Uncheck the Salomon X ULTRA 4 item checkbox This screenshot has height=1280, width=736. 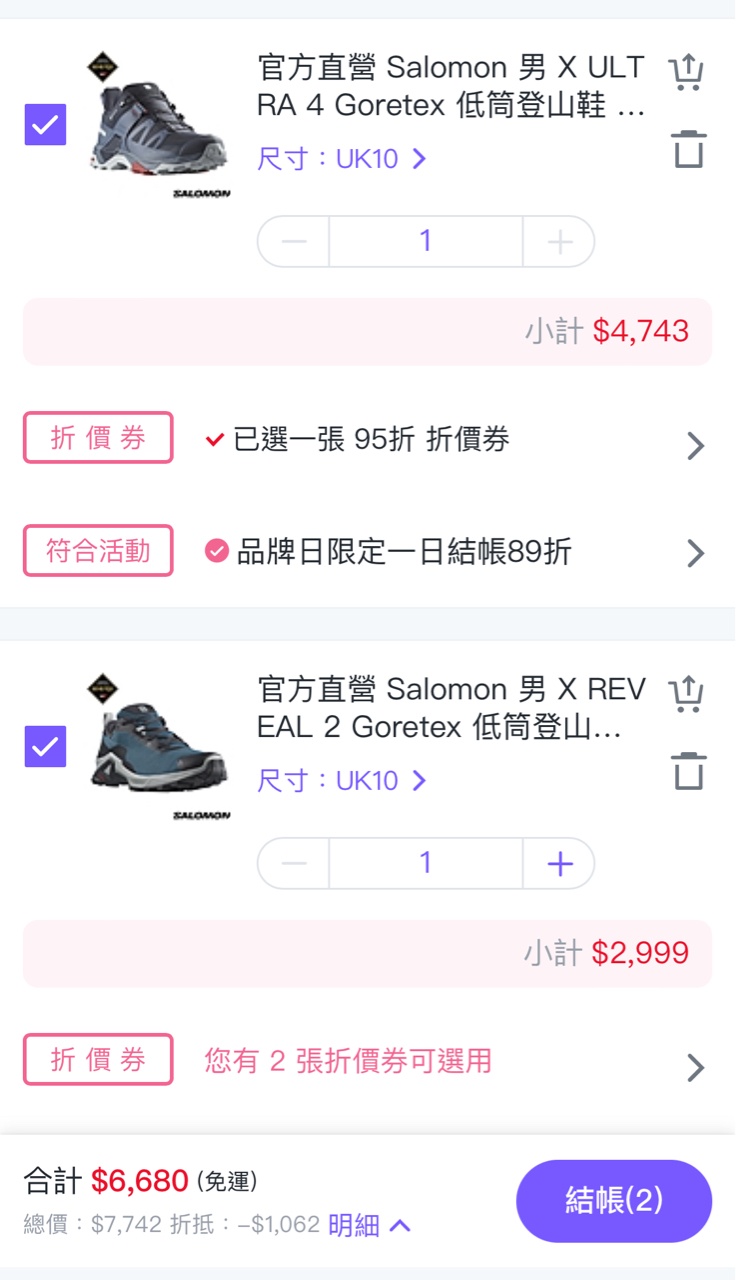point(45,125)
